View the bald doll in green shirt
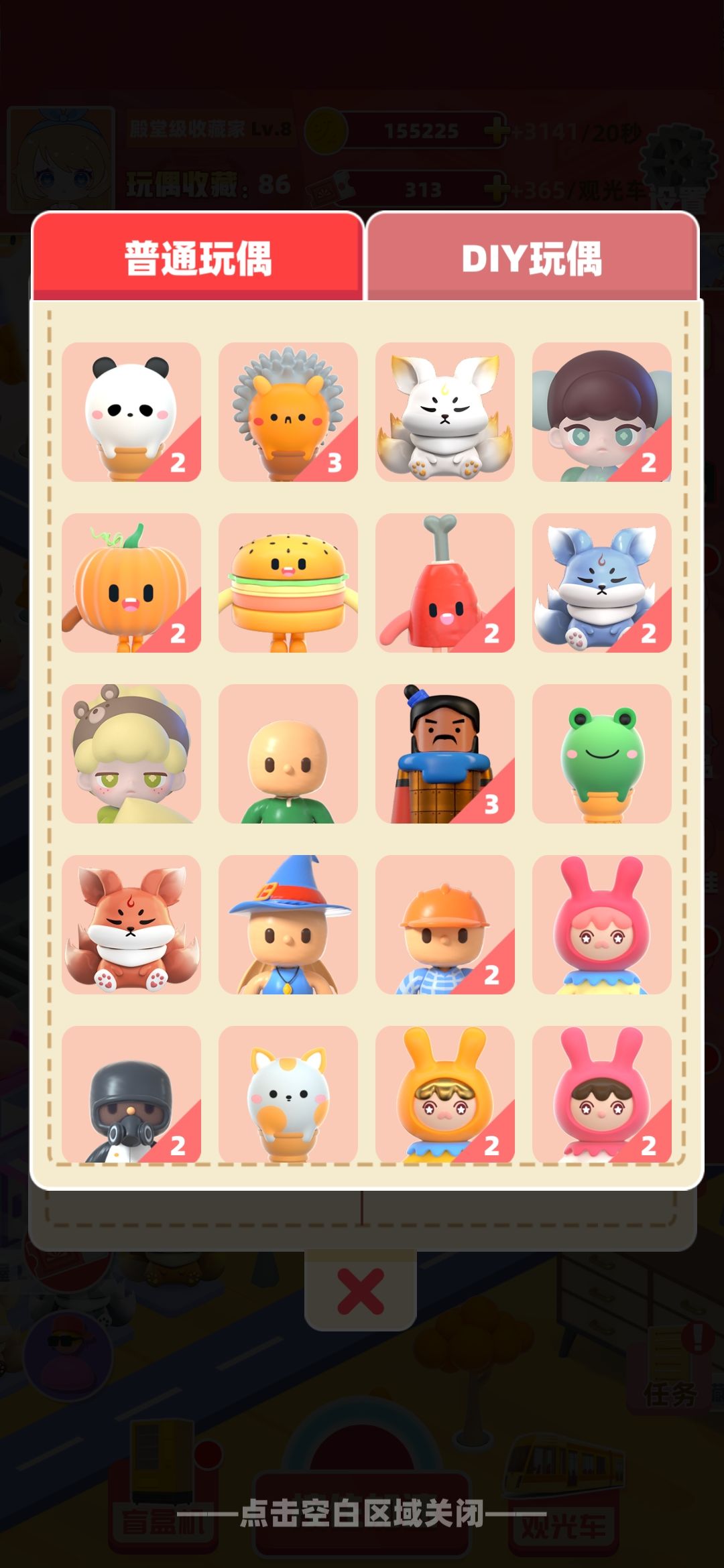 [x=288, y=754]
